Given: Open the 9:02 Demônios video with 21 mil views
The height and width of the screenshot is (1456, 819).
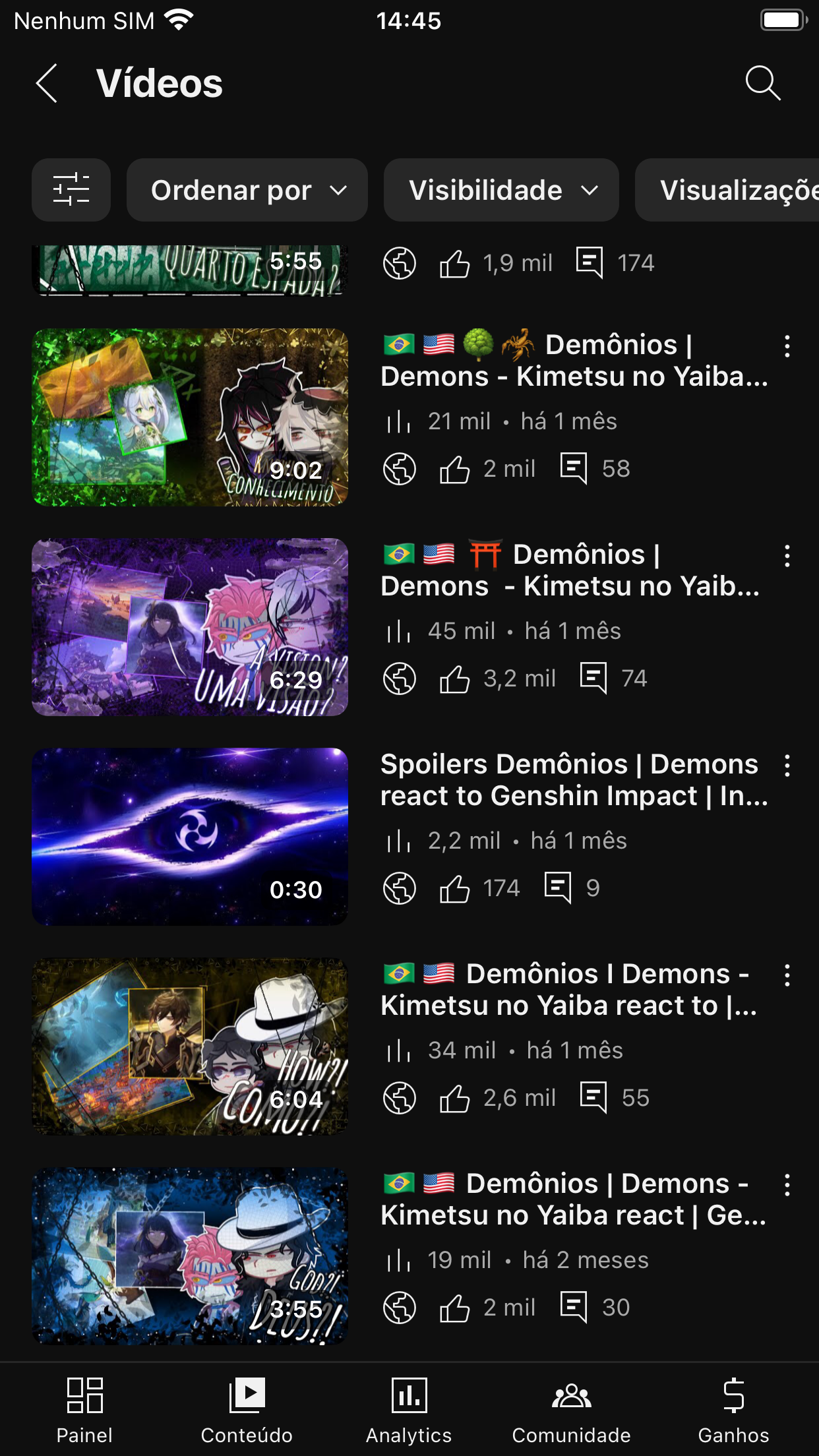Looking at the screenshot, I should (190, 417).
